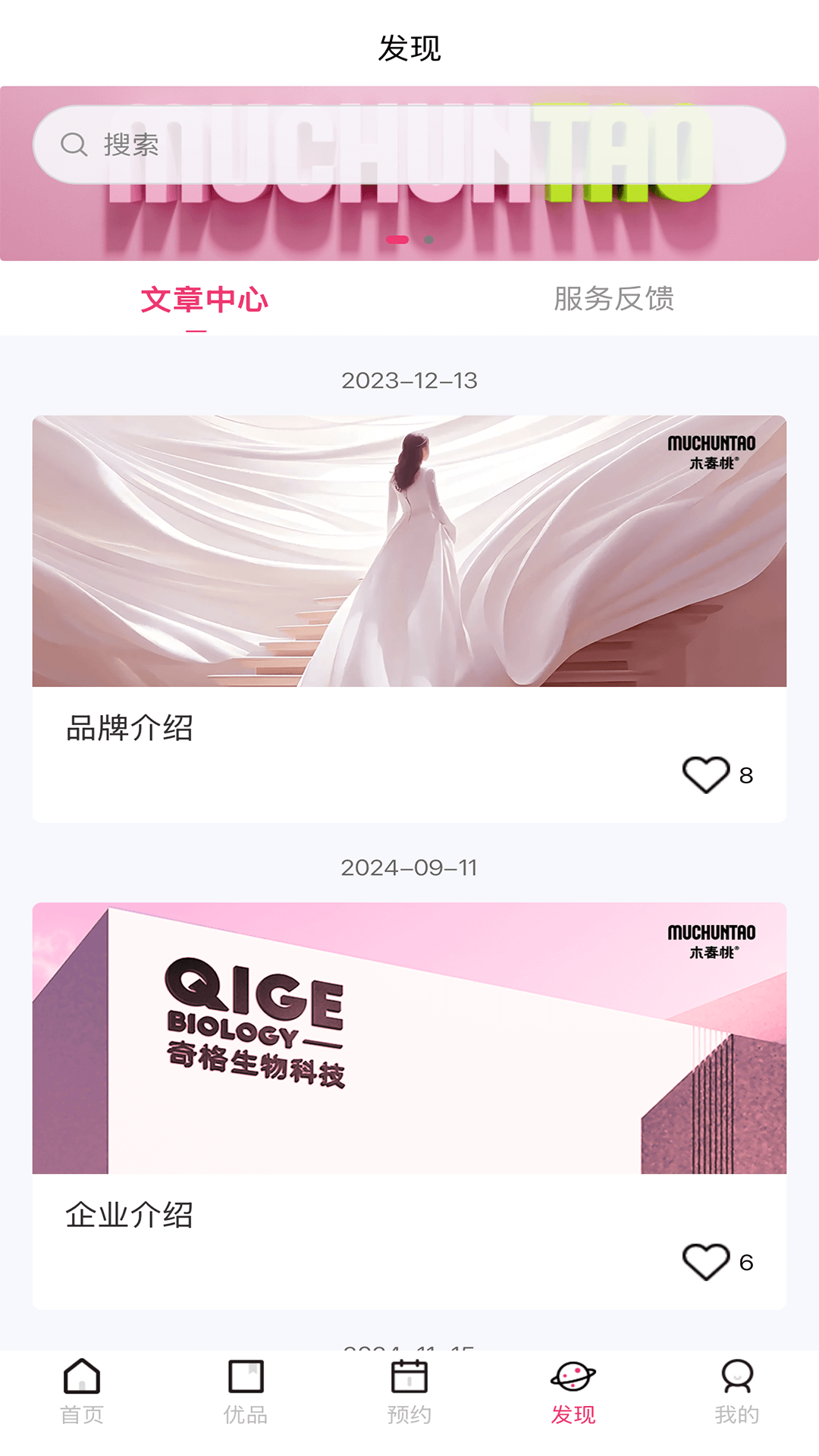The image size is (819, 1456).
Task: Select the second carousel indicator dot
Action: 428,240
